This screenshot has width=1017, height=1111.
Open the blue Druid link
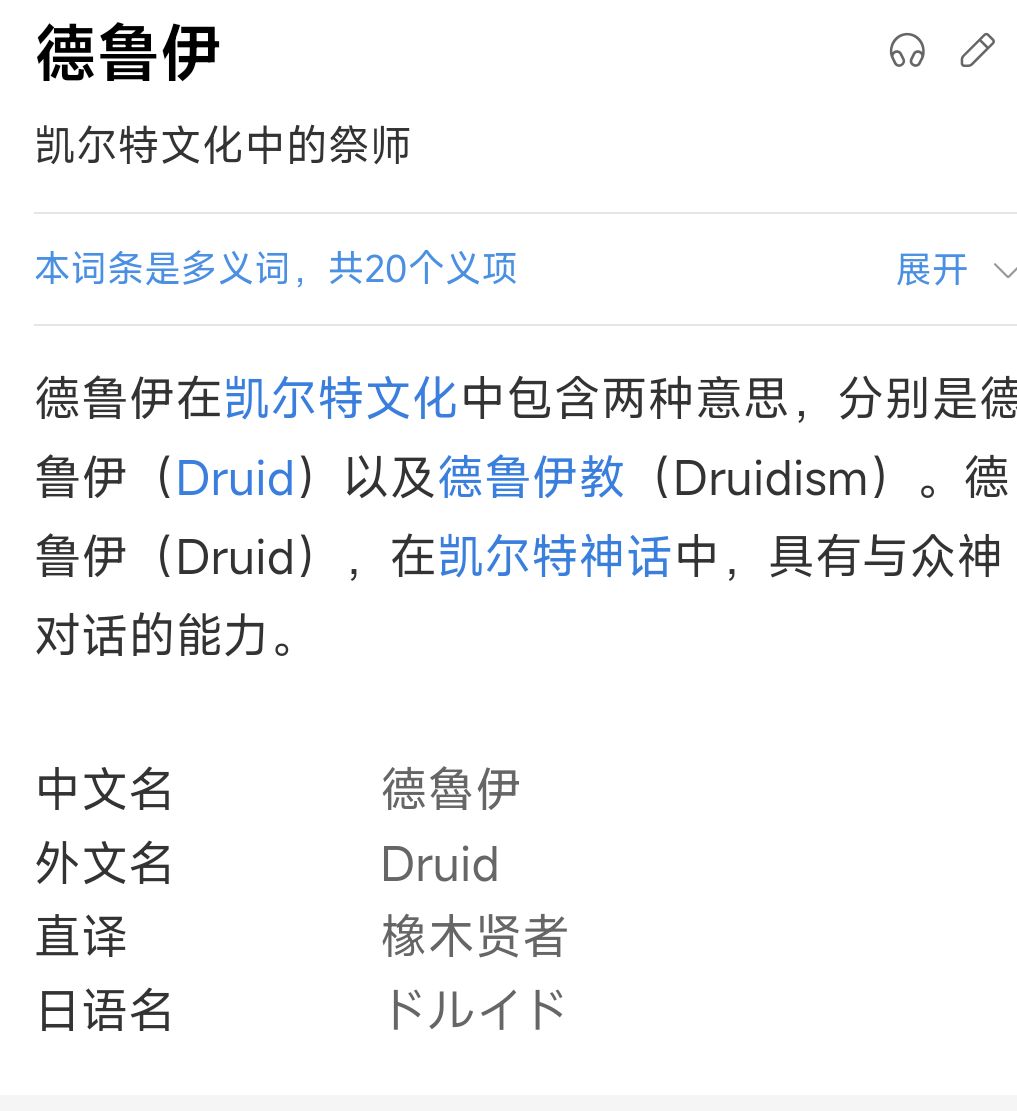tap(235, 478)
